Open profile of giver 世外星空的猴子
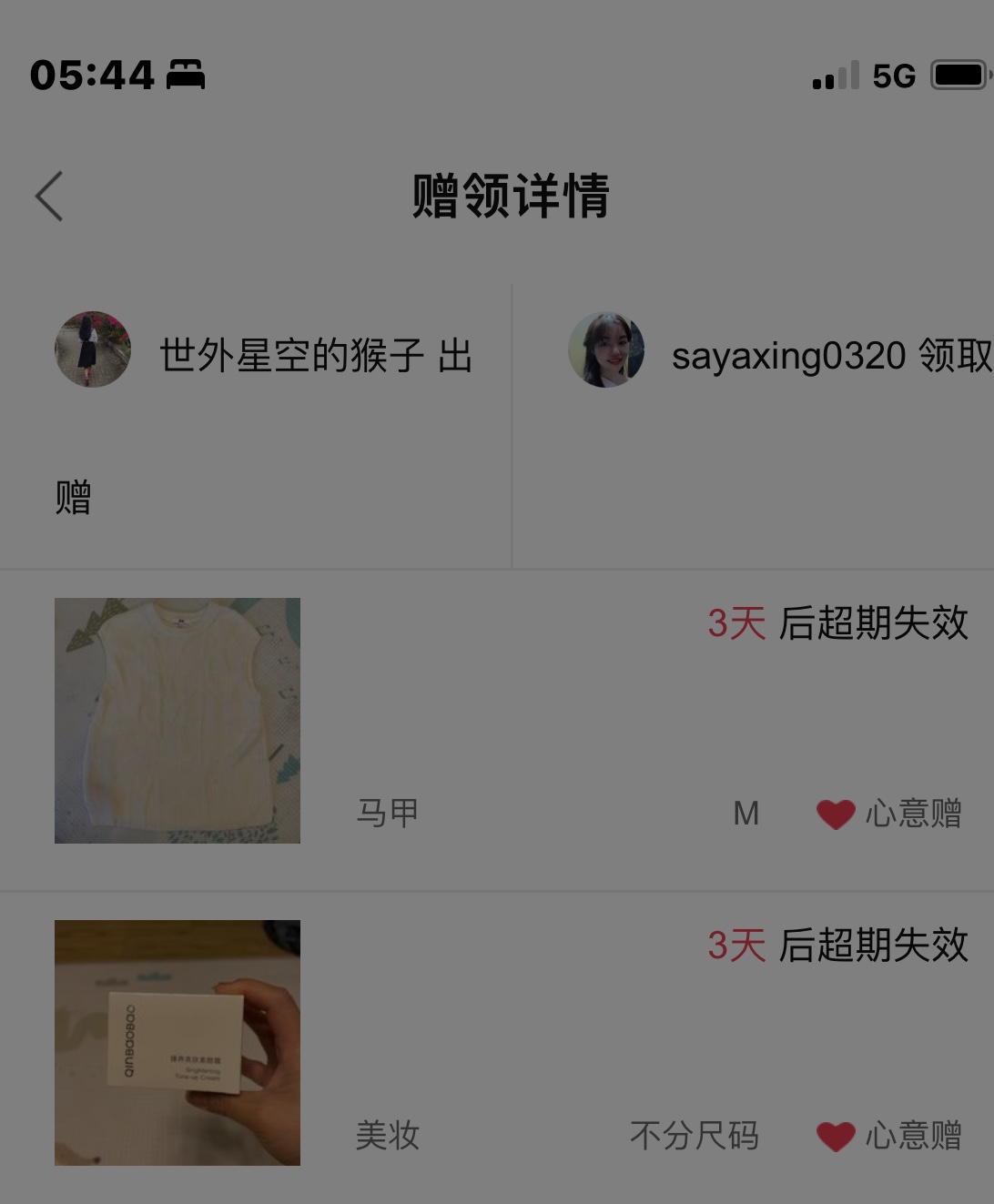Image resolution: width=994 pixels, height=1204 pixels. click(93, 349)
